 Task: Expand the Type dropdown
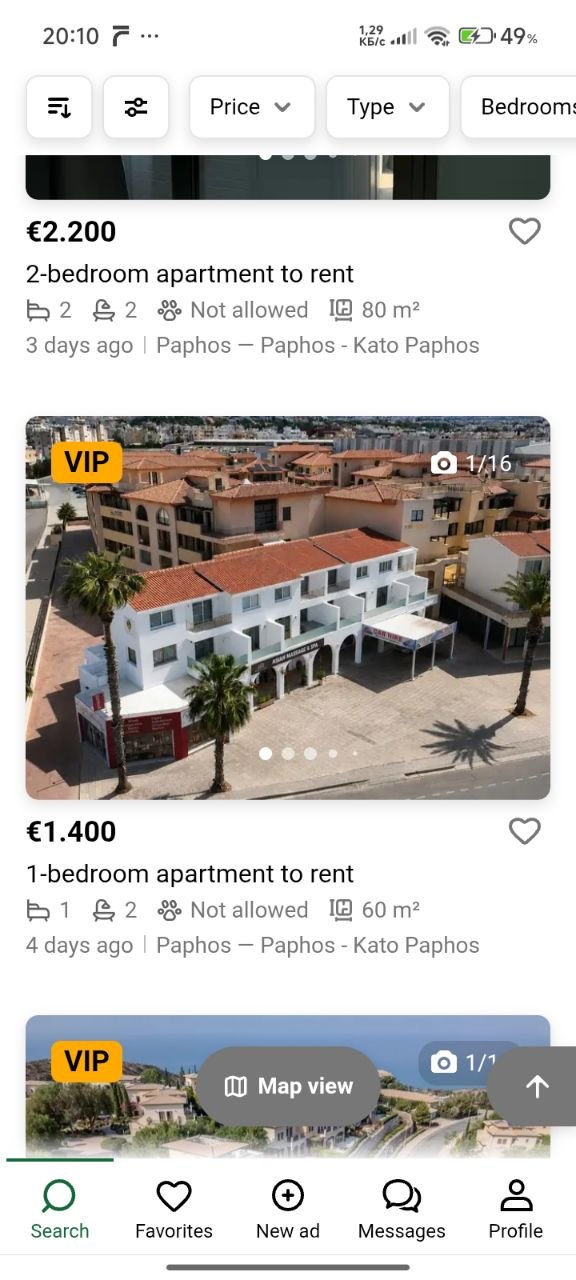[x=386, y=107]
